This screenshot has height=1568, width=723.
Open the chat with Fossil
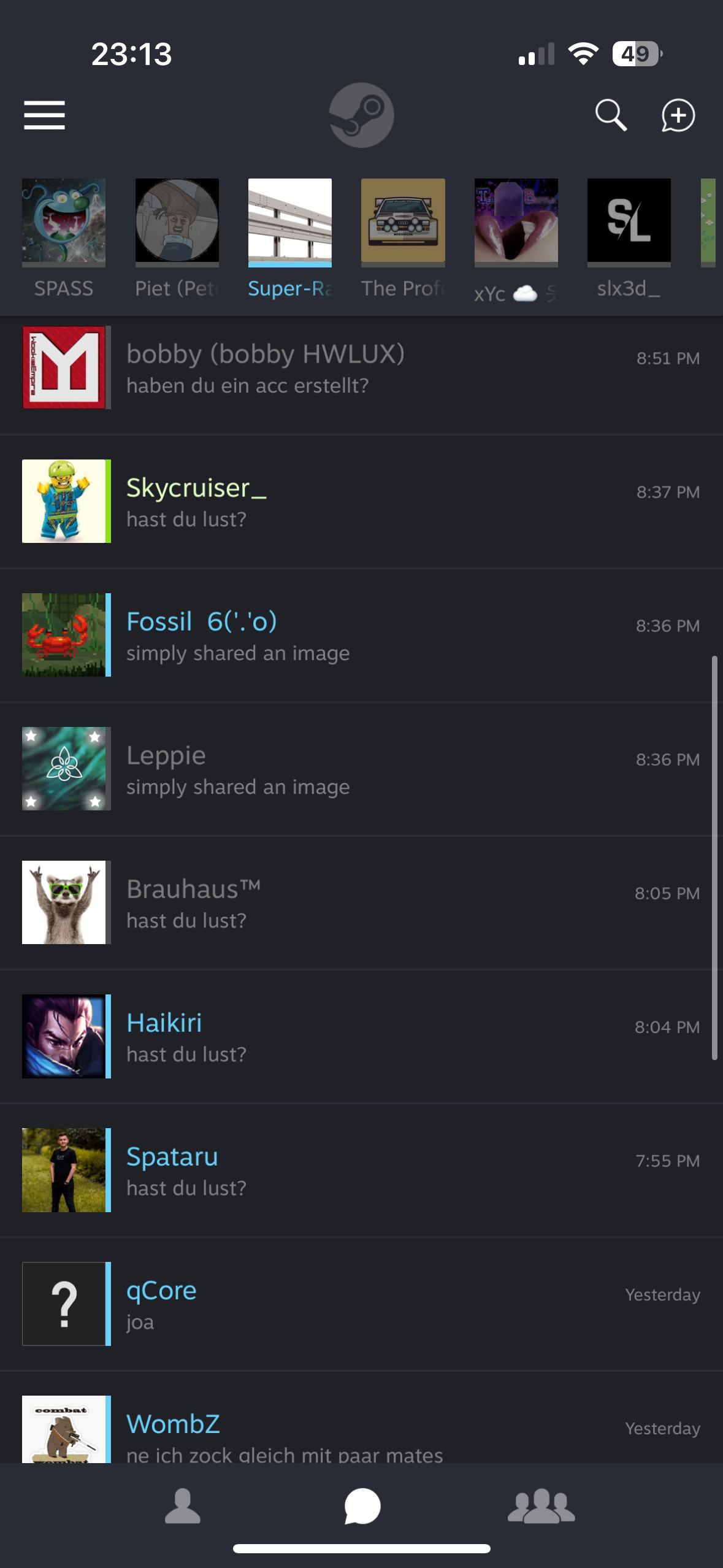[361, 636]
